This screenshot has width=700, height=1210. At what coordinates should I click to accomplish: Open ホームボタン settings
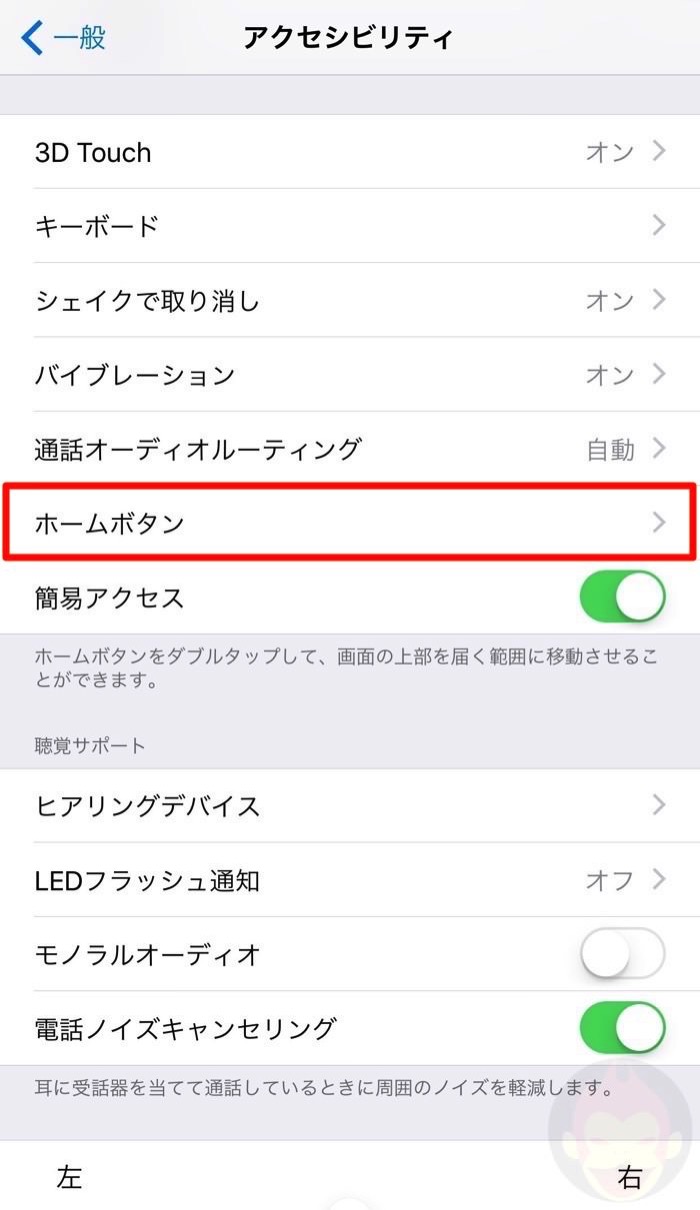350,522
